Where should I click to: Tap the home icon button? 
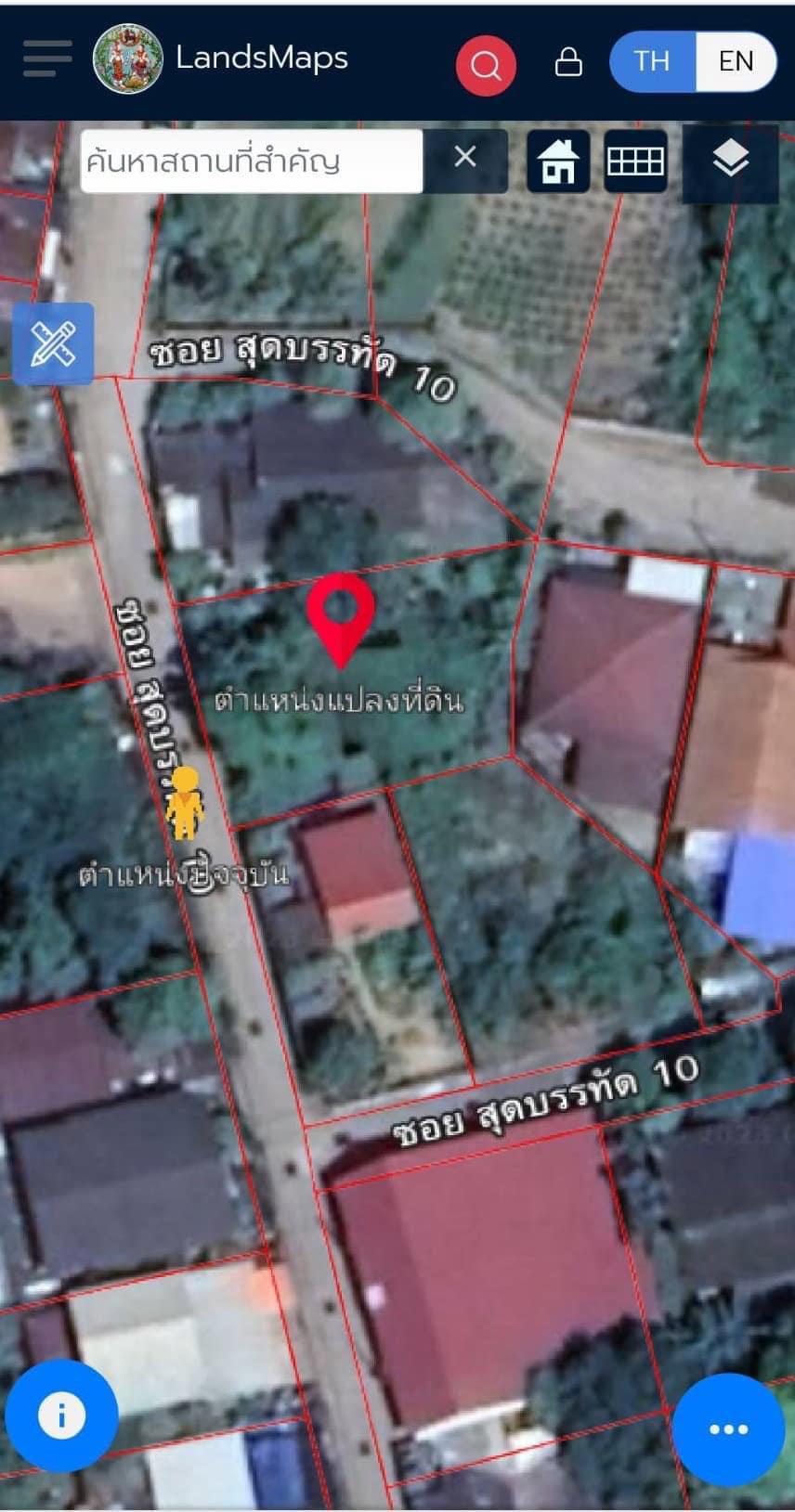(x=558, y=162)
